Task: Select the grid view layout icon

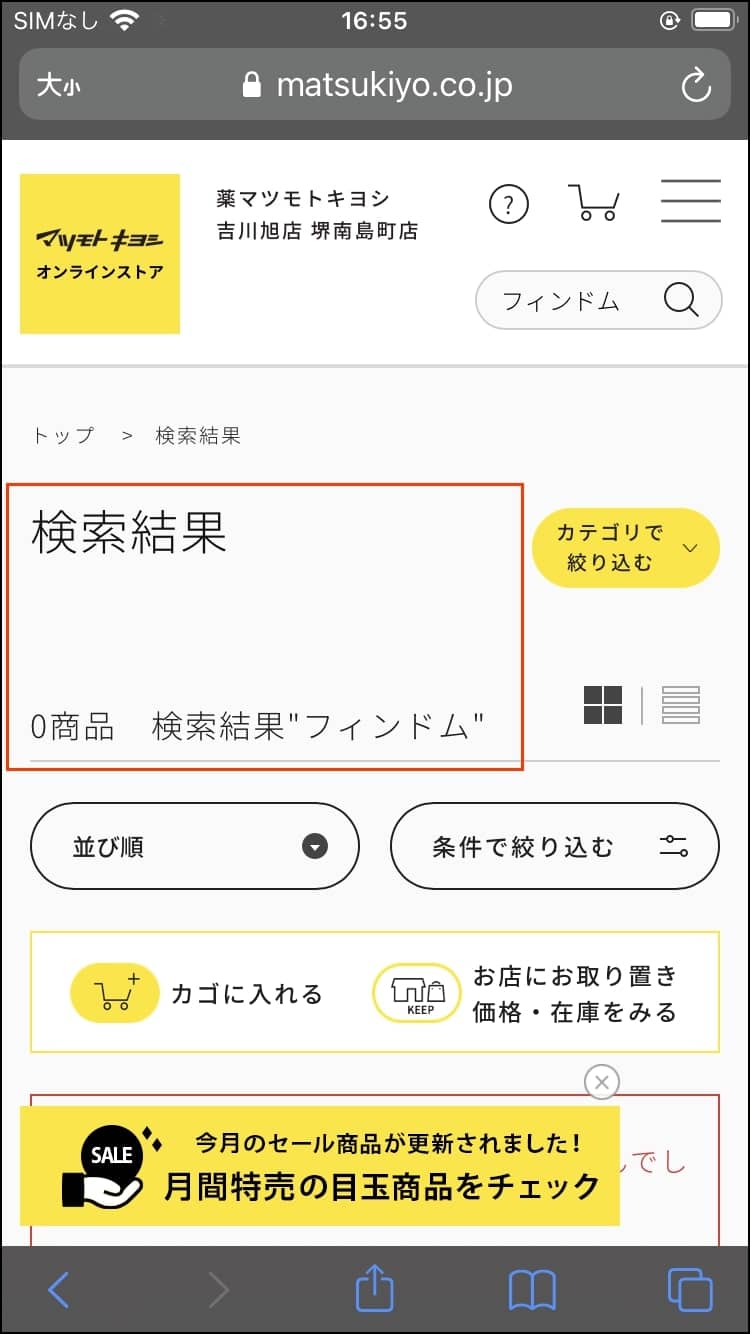Action: click(x=604, y=705)
